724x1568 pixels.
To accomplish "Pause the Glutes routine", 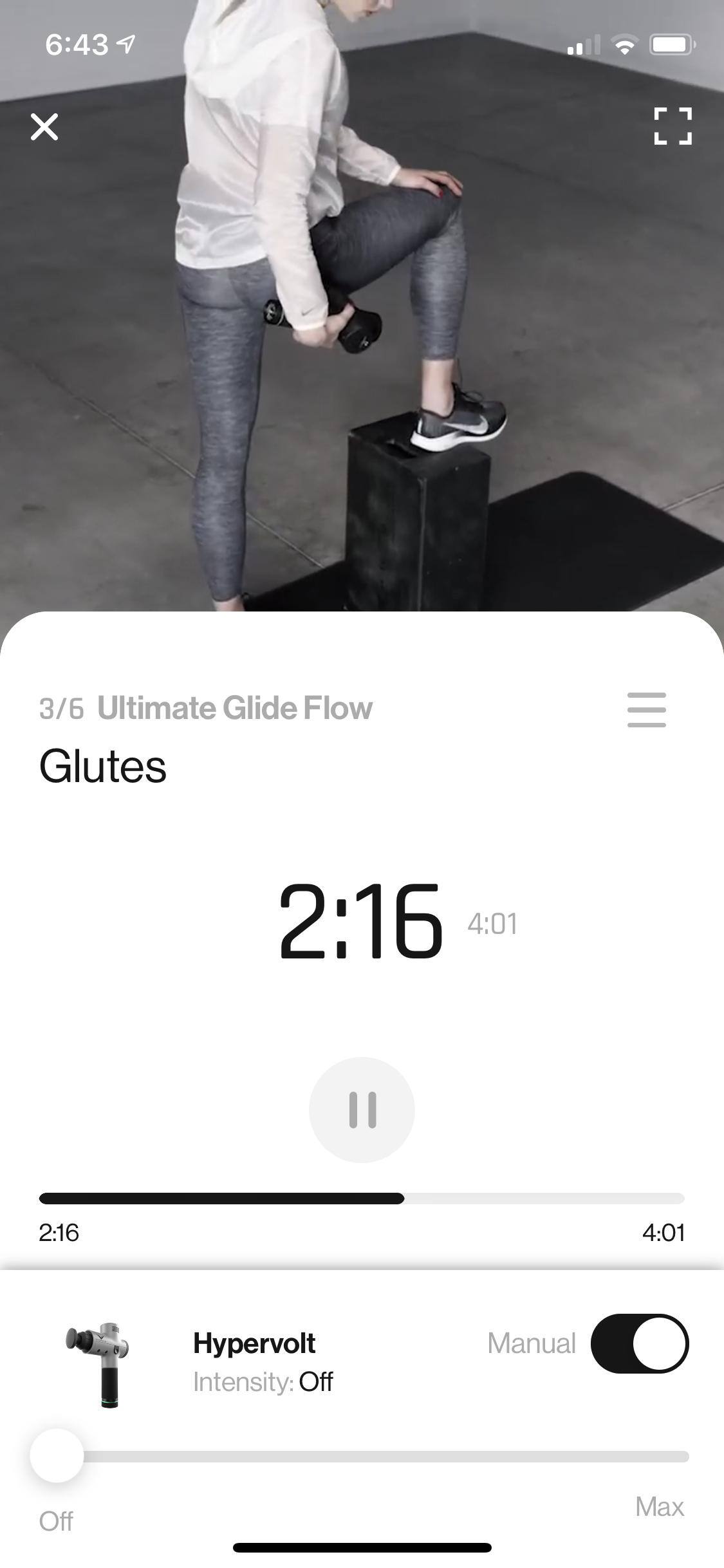I will click(x=362, y=1110).
